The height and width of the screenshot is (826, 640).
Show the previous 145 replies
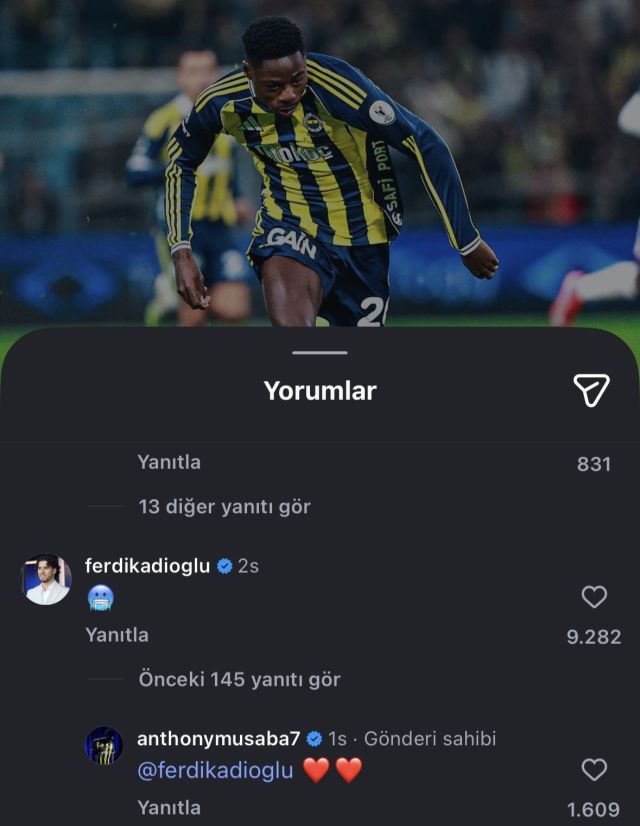tap(239, 680)
